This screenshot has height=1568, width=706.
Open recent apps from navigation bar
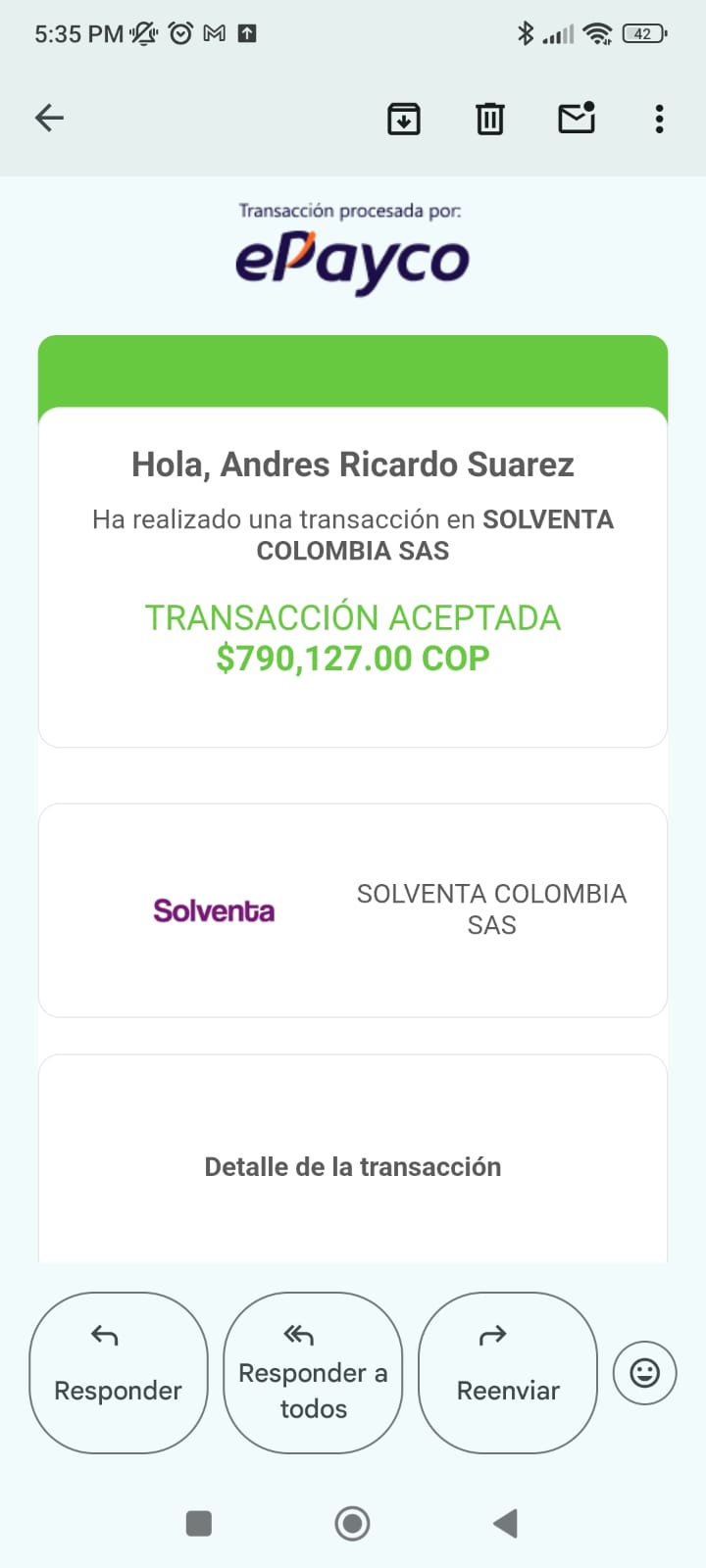tap(199, 1523)
